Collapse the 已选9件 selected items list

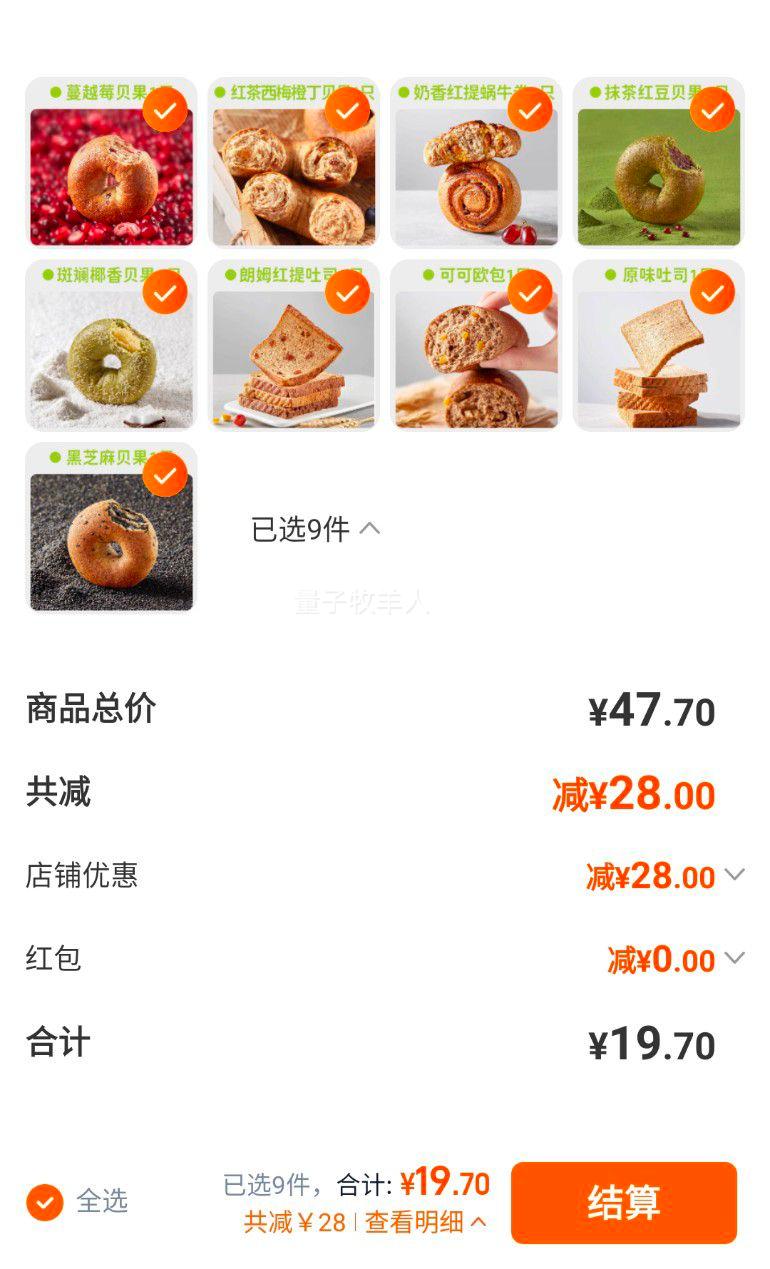point(316,529)
